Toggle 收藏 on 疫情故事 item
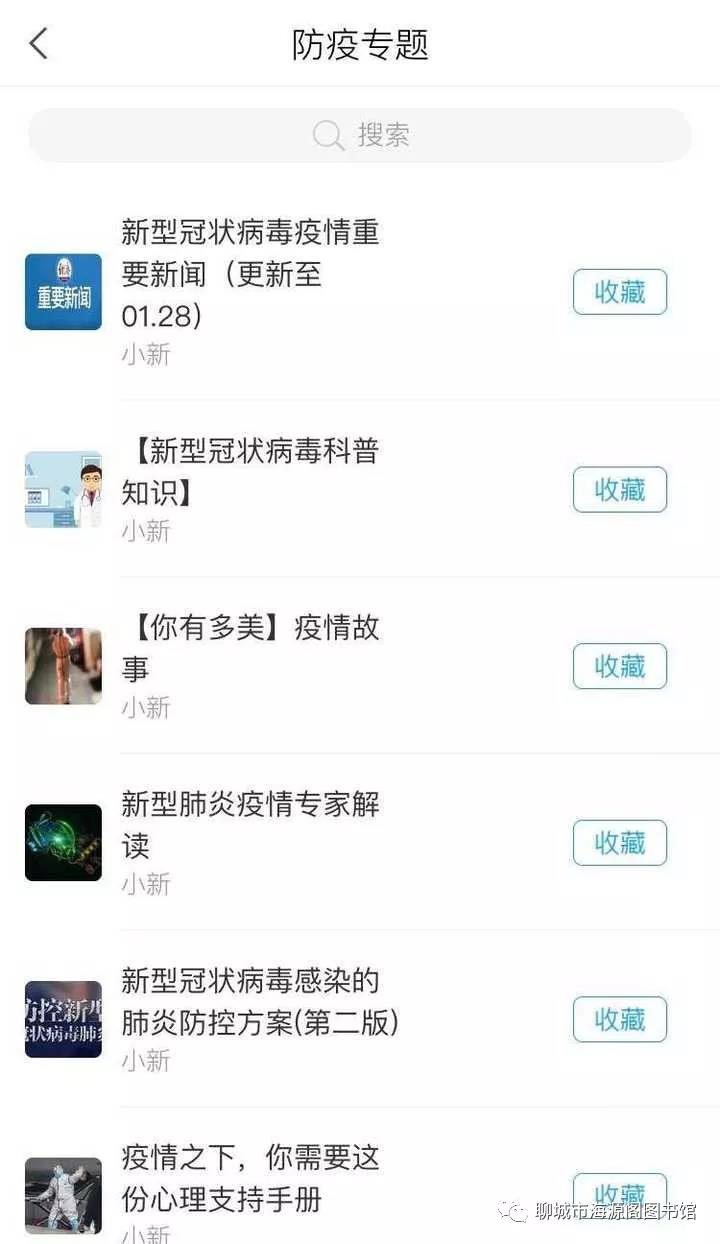This screenshot has height=1244, width=720. tap(619, 665)
